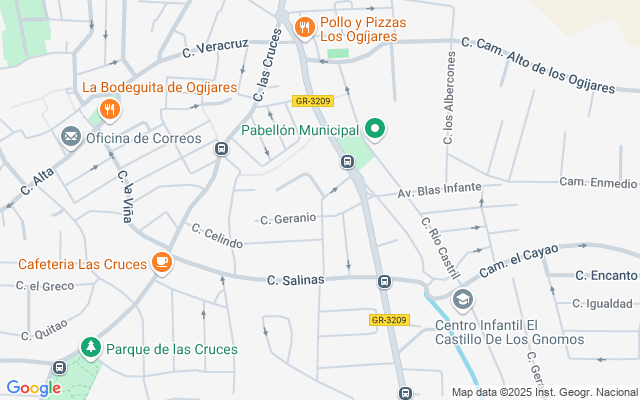This screenshot has width=640, height=400.
Task: Open the Google logo link
Action: [x=33, y=388]
